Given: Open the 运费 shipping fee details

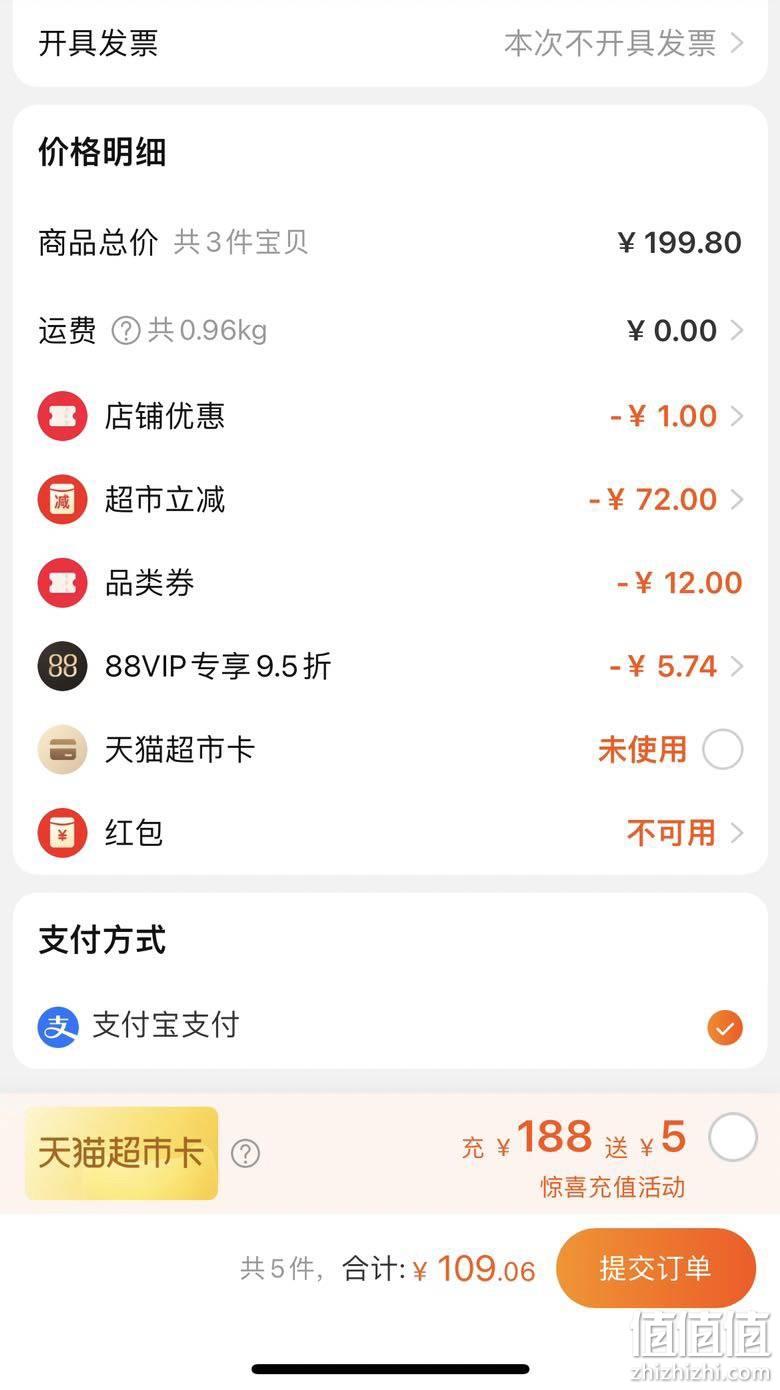Looking at the screenshot, I should point(390,330).
